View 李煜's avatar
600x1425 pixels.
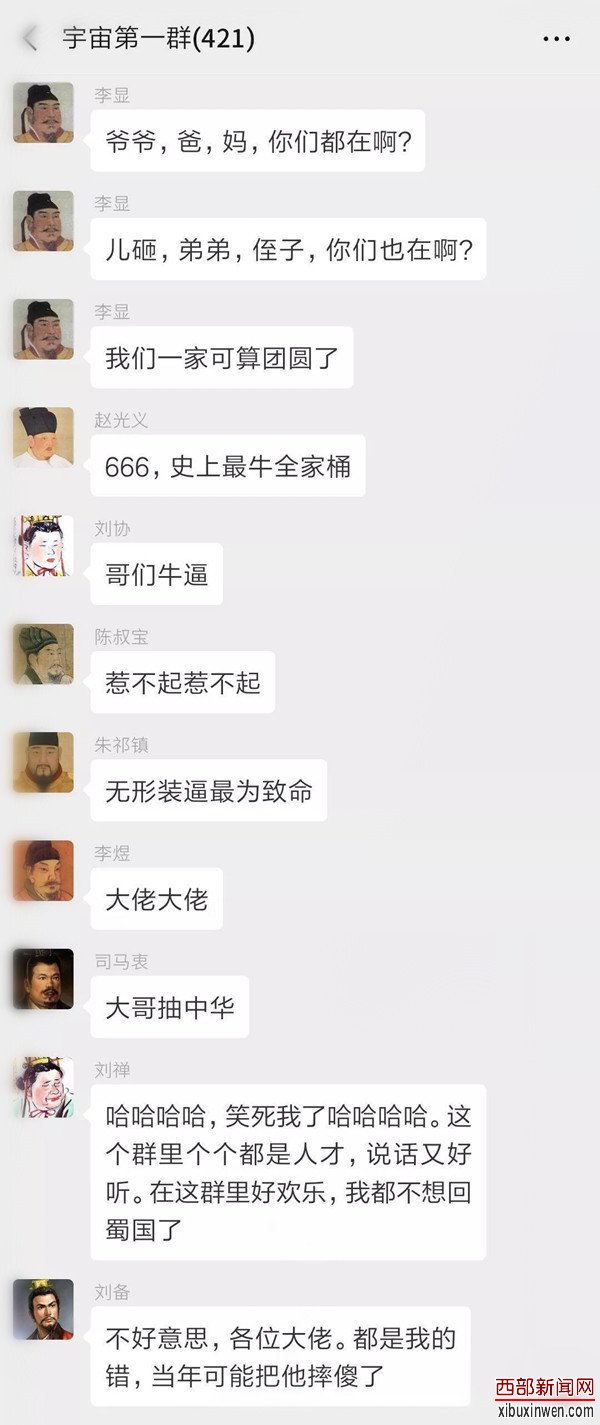43,870
